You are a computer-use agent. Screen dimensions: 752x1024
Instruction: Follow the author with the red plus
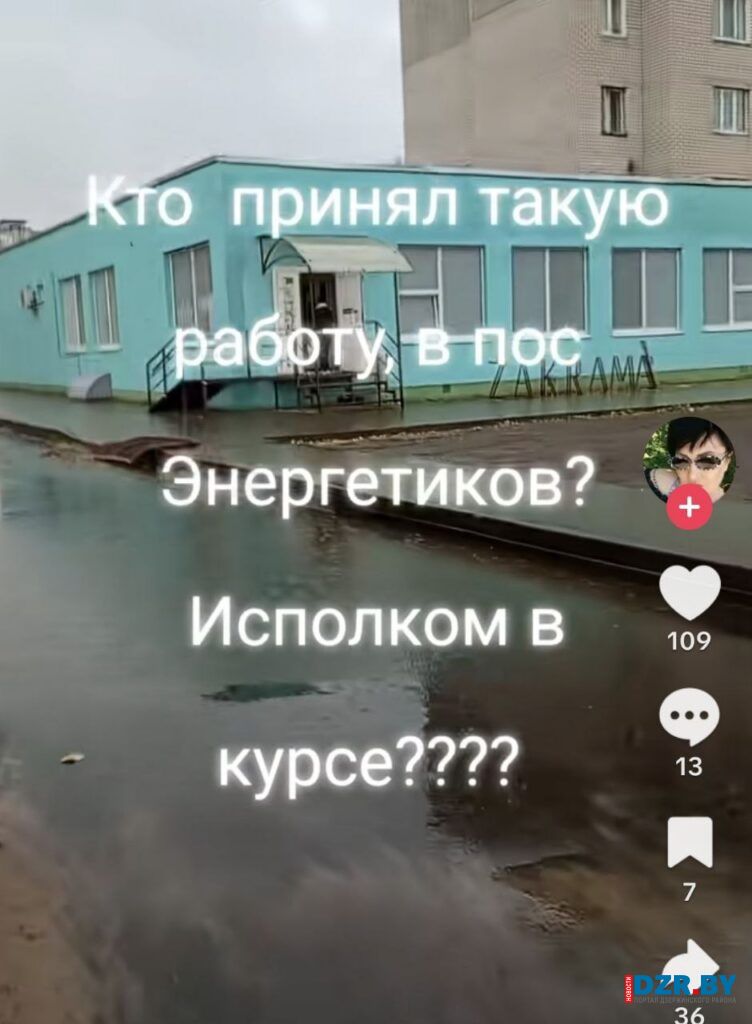[x=689, y=509]
